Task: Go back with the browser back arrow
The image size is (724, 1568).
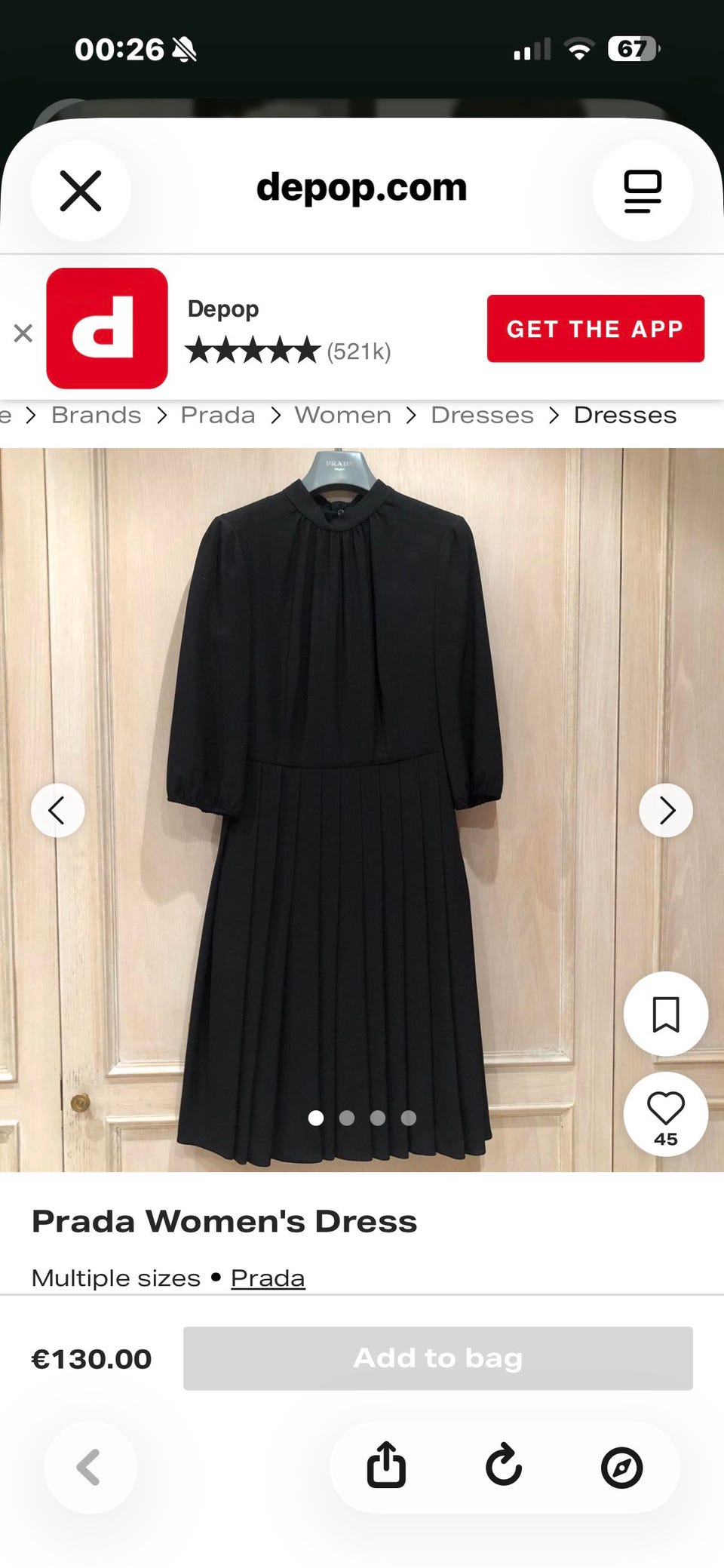Action: pyautogui.click(x=90, y=1468)
